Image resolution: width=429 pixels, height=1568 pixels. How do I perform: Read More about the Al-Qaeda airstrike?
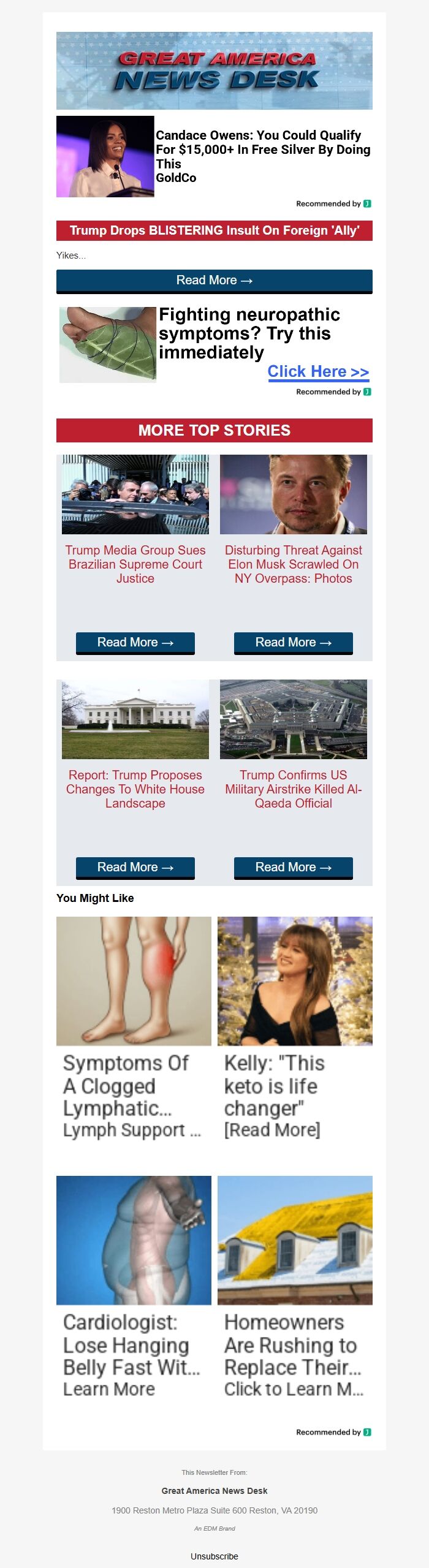(x=294, y=868)
